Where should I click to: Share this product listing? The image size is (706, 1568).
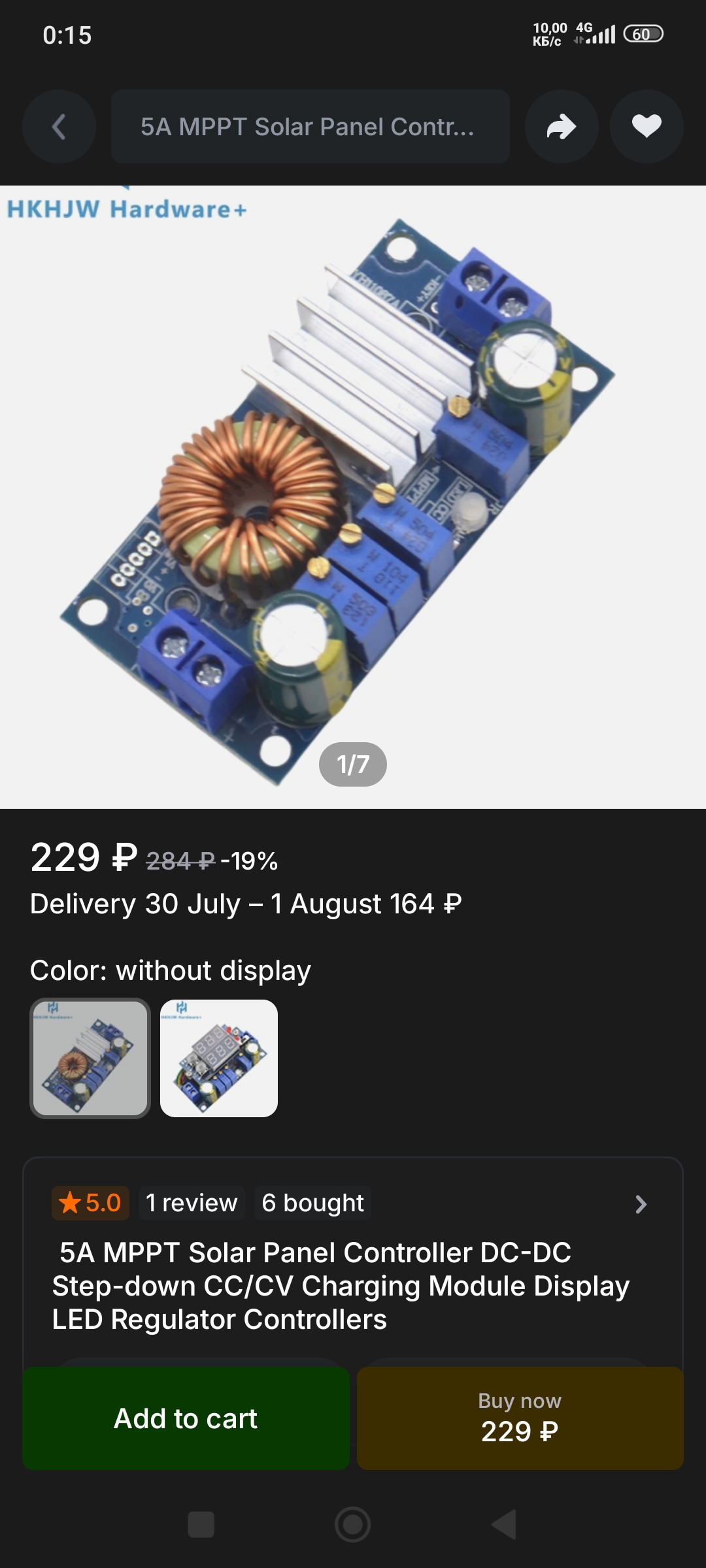pos(562,126)
